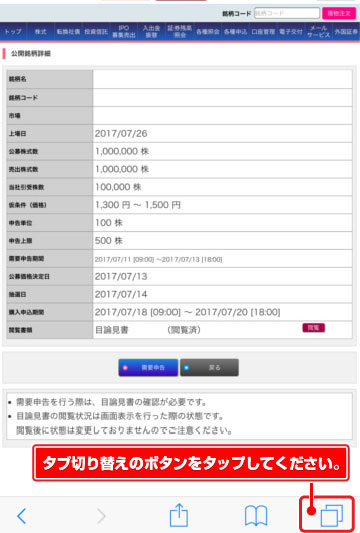Open the IPO 募集売出 menu
The height and width of the screenshot is (533, 360).
124,32
